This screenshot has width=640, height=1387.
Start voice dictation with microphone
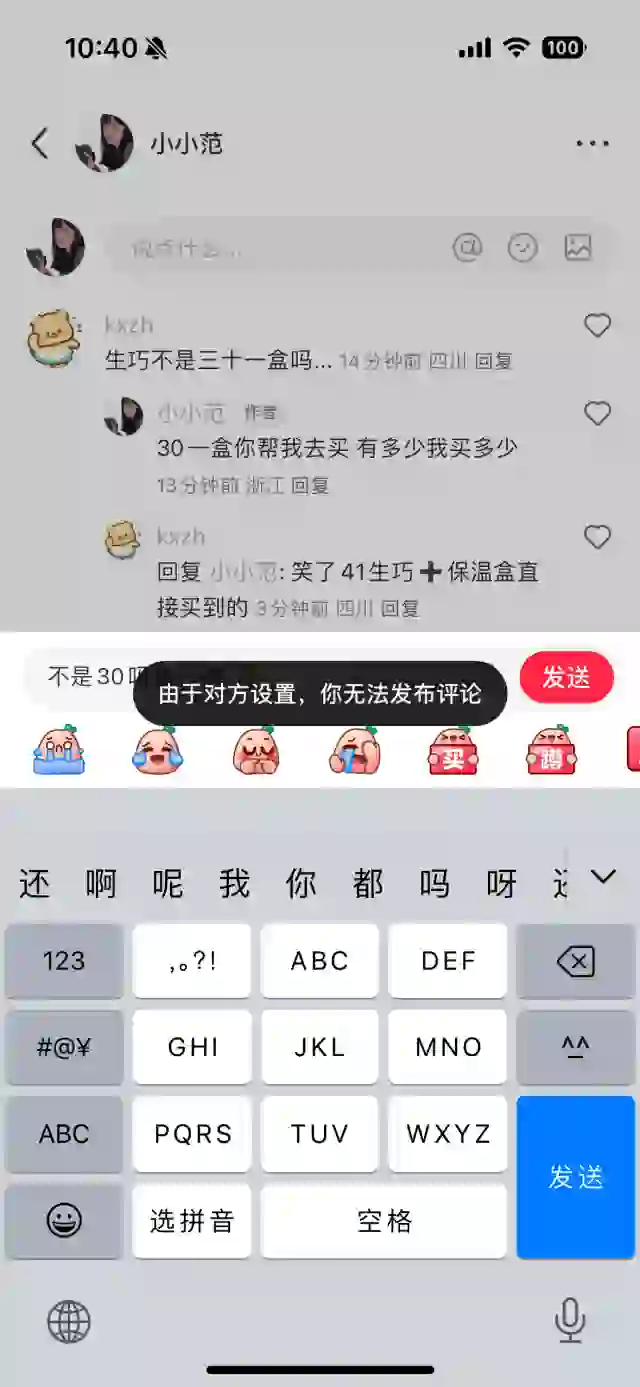(570, 1320)
